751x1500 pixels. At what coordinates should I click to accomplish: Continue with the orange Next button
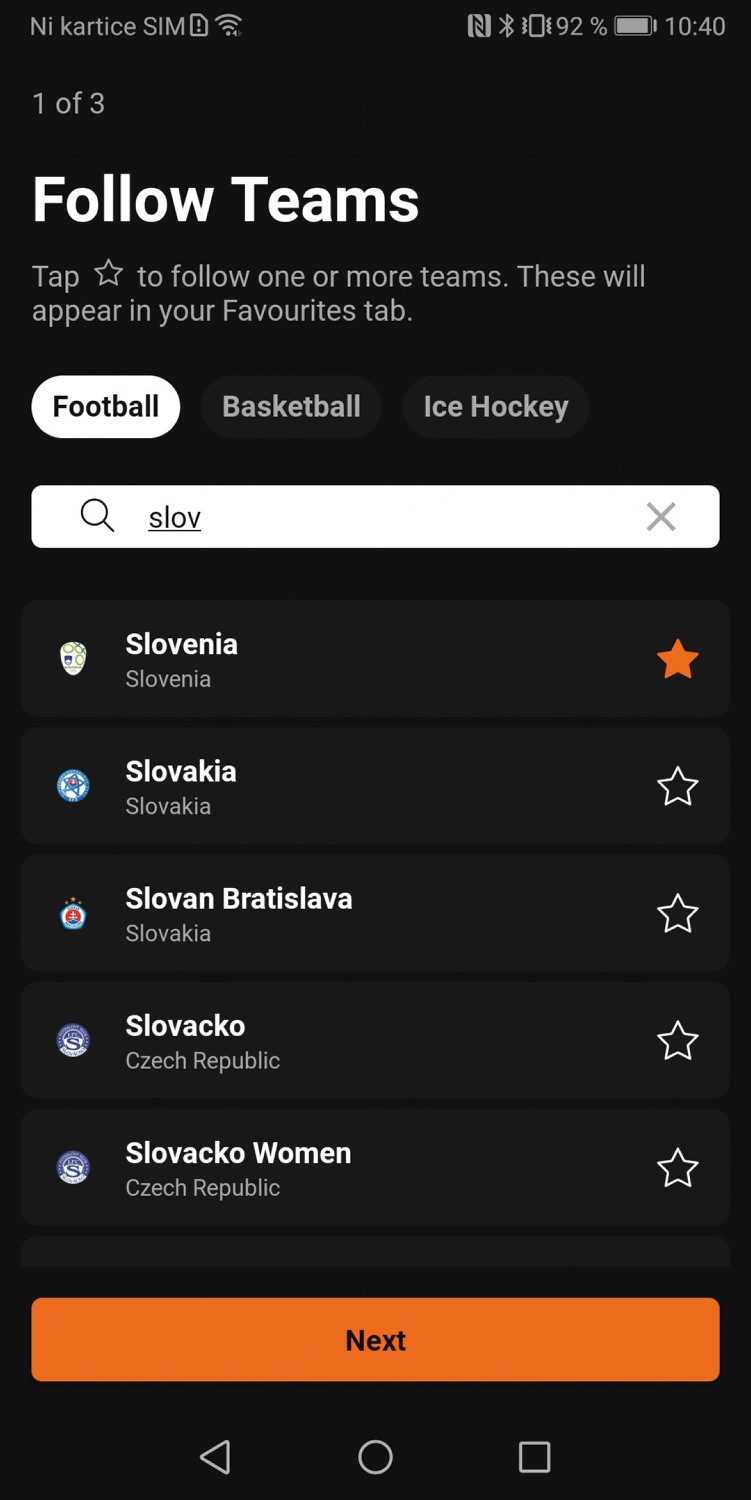(x=375, y=1340)
